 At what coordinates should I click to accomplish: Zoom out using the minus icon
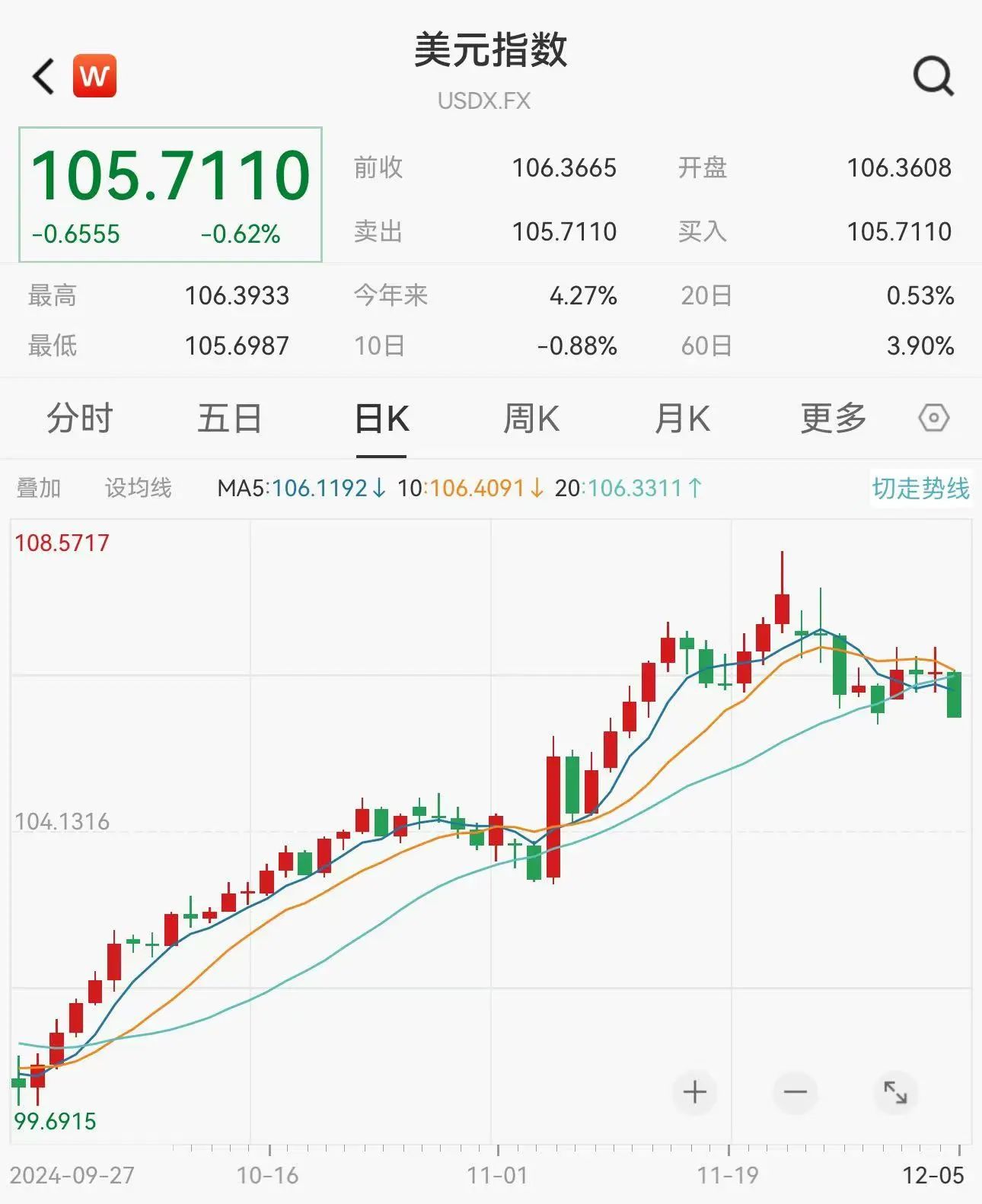(794, 1091)
